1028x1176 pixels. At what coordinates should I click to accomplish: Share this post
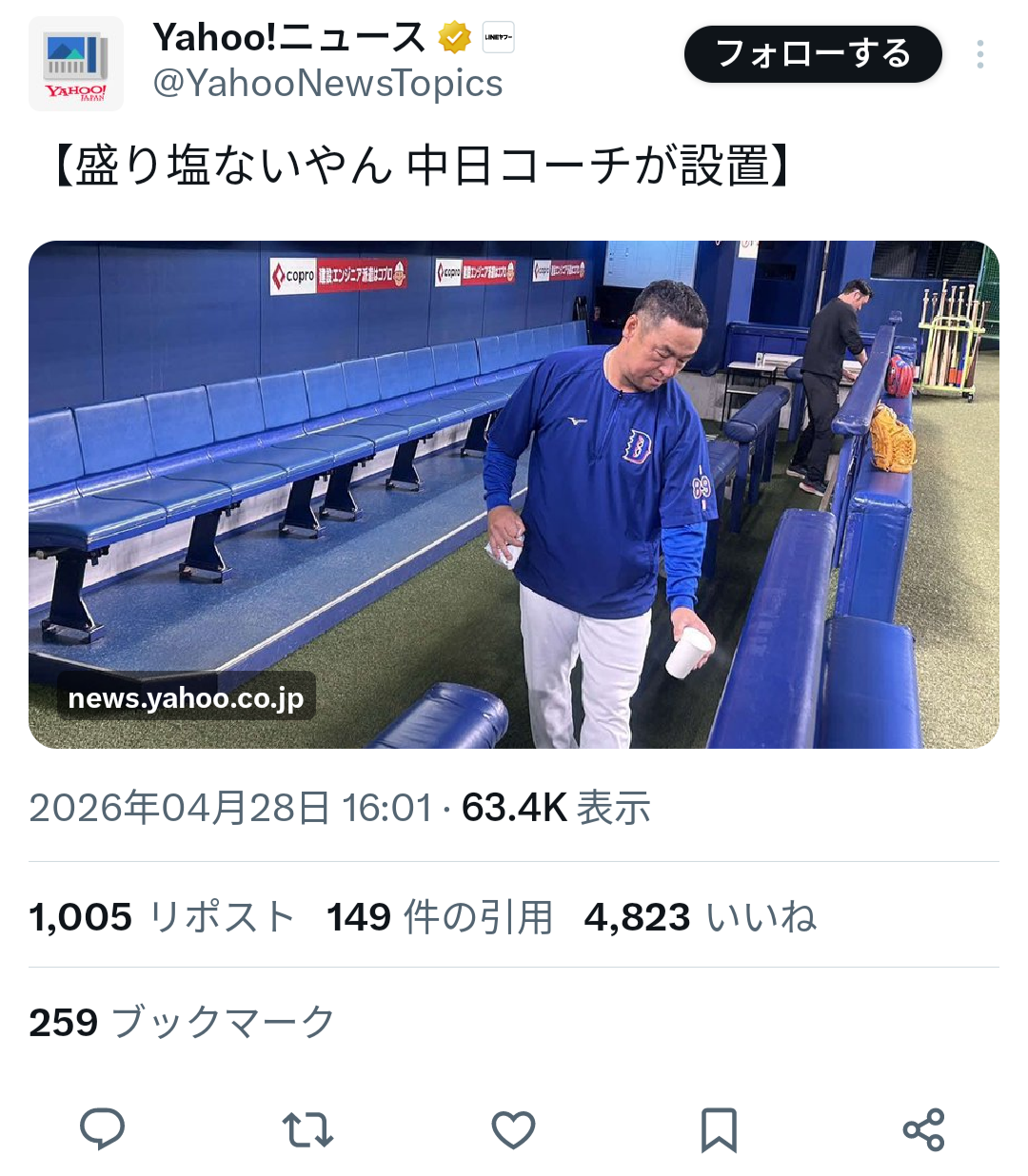point(923,1129)
